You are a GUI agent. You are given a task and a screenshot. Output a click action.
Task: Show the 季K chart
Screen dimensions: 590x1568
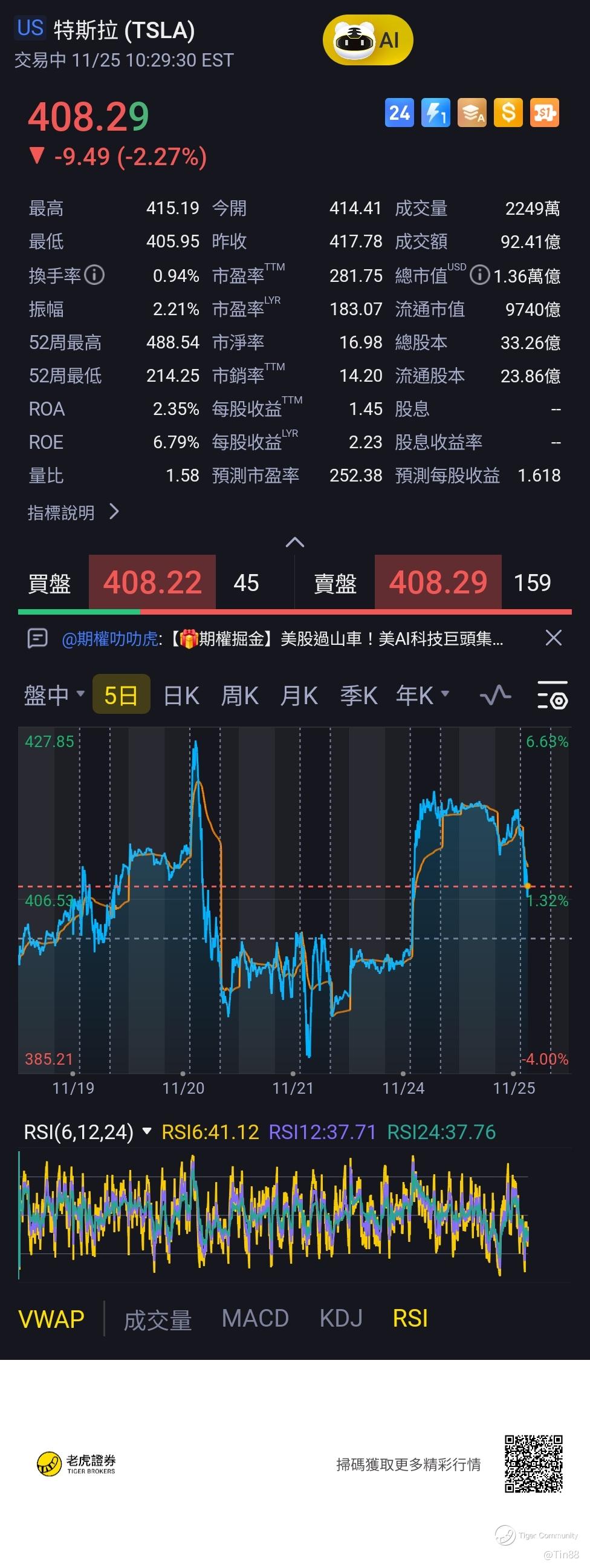pyautogui.click(x=358, y=694)
